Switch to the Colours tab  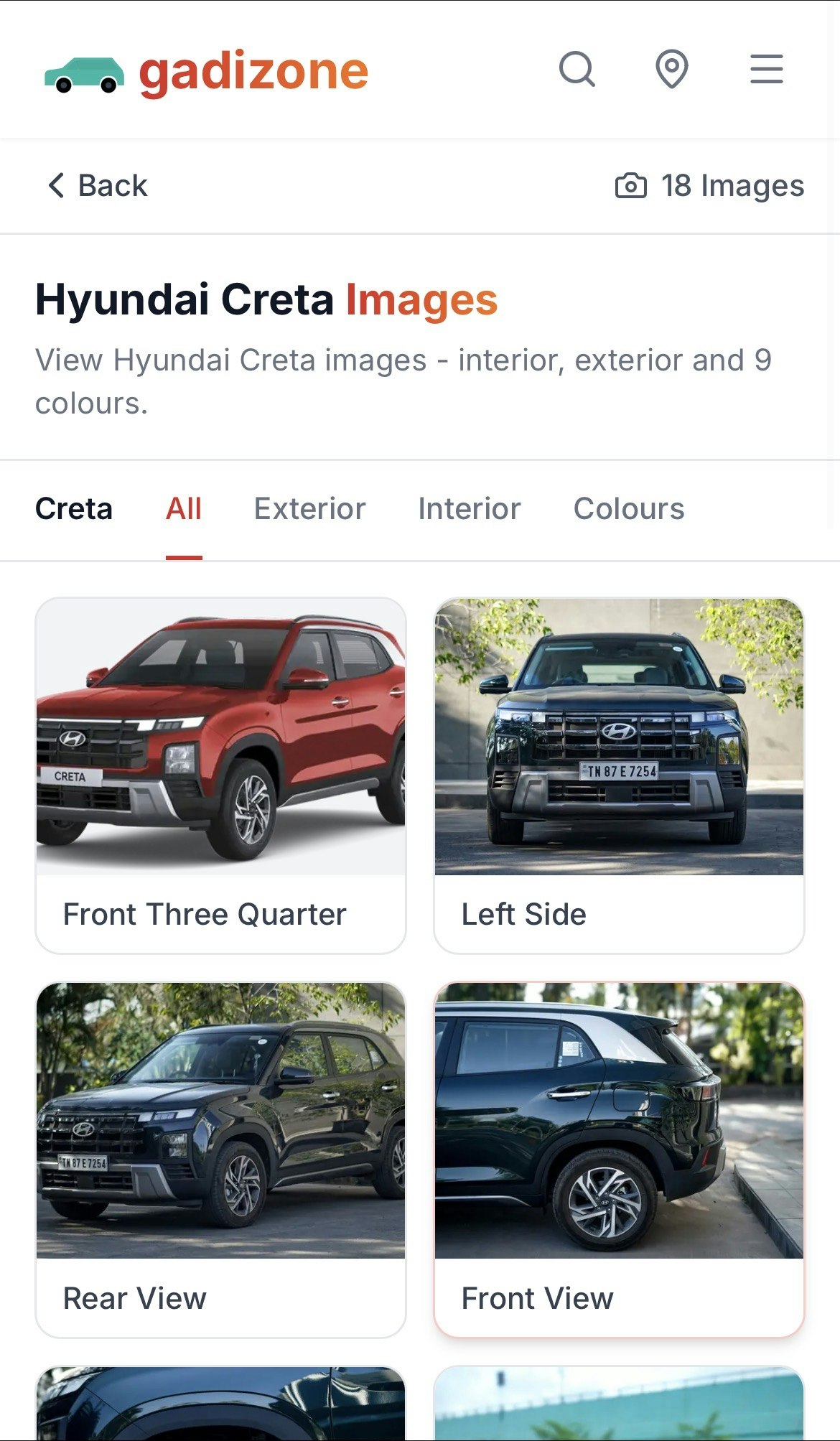click(629, 509)
